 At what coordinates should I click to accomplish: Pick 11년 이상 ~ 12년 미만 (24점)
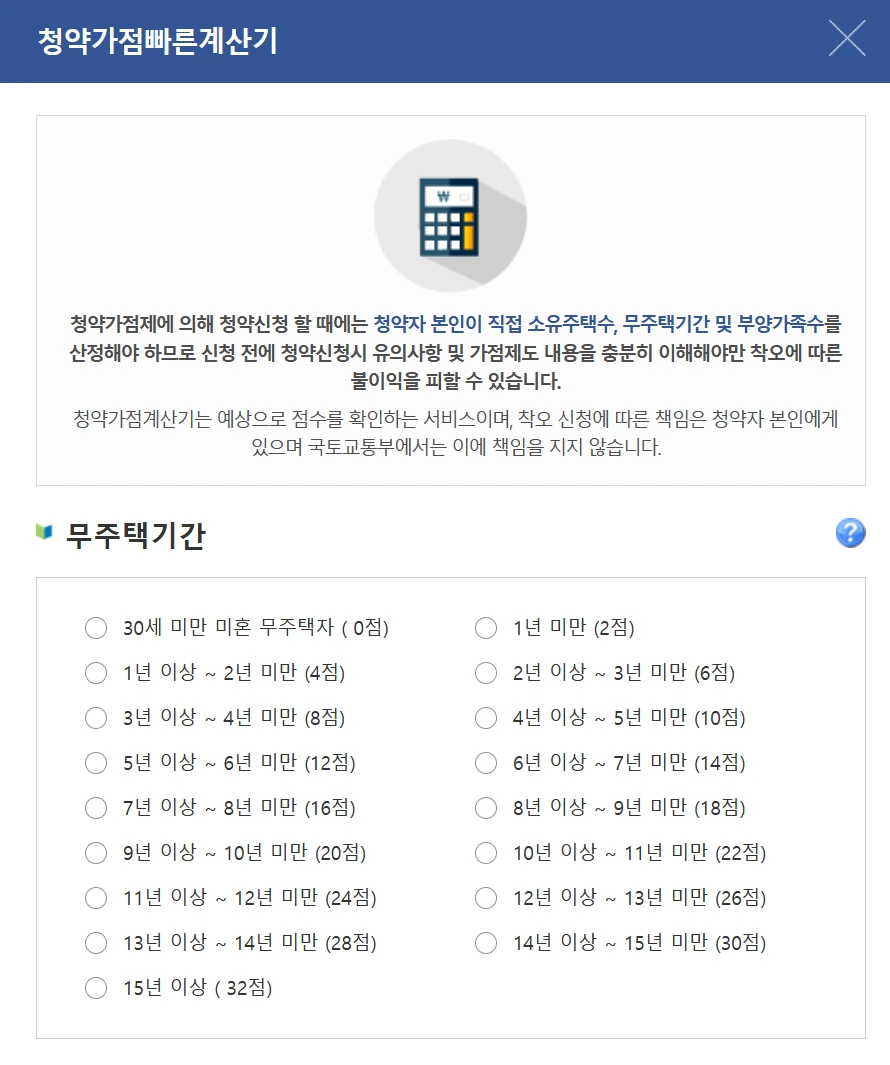click(96, 898)
